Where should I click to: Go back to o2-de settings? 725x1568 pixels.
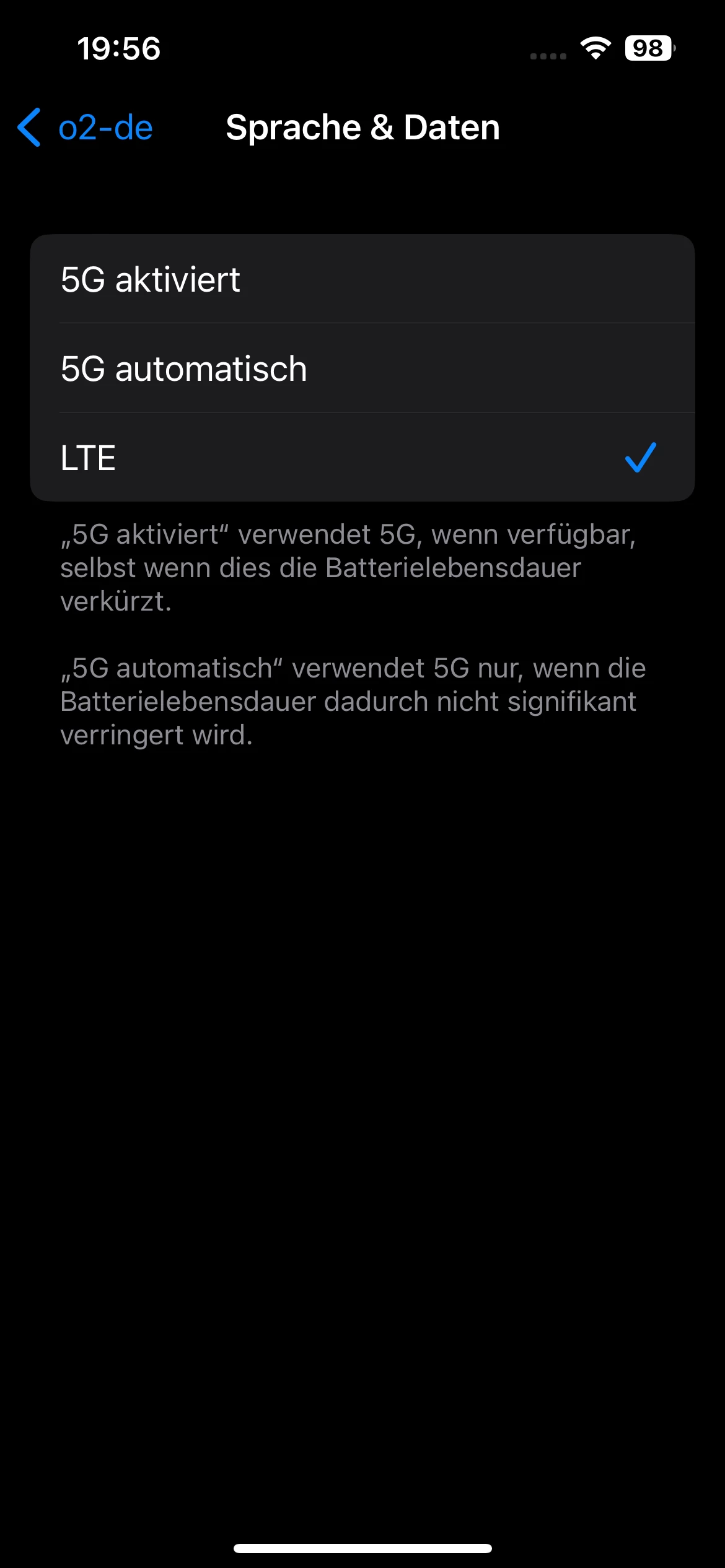[86, 128]
